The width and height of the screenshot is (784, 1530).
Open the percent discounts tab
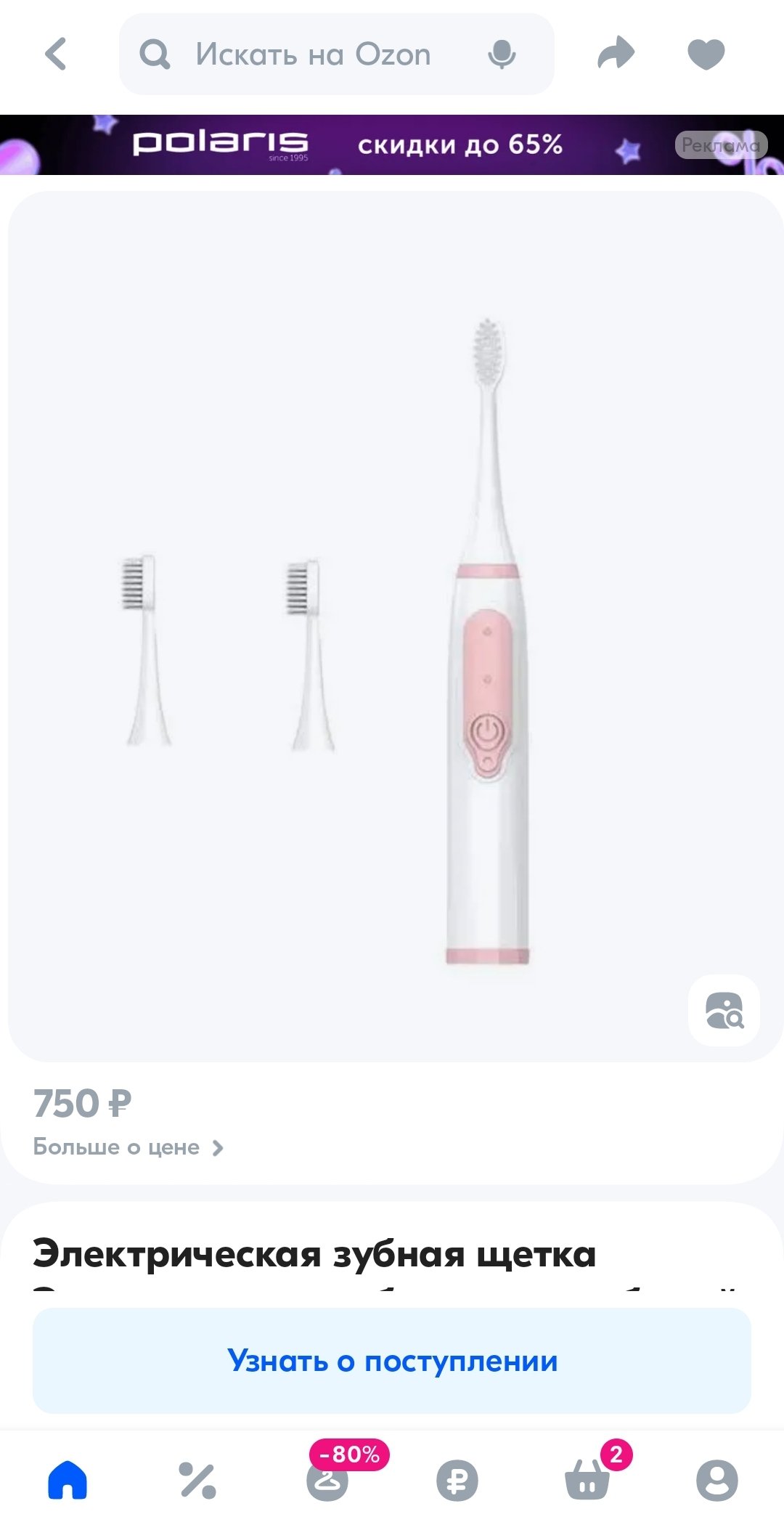pos(197,1480)
